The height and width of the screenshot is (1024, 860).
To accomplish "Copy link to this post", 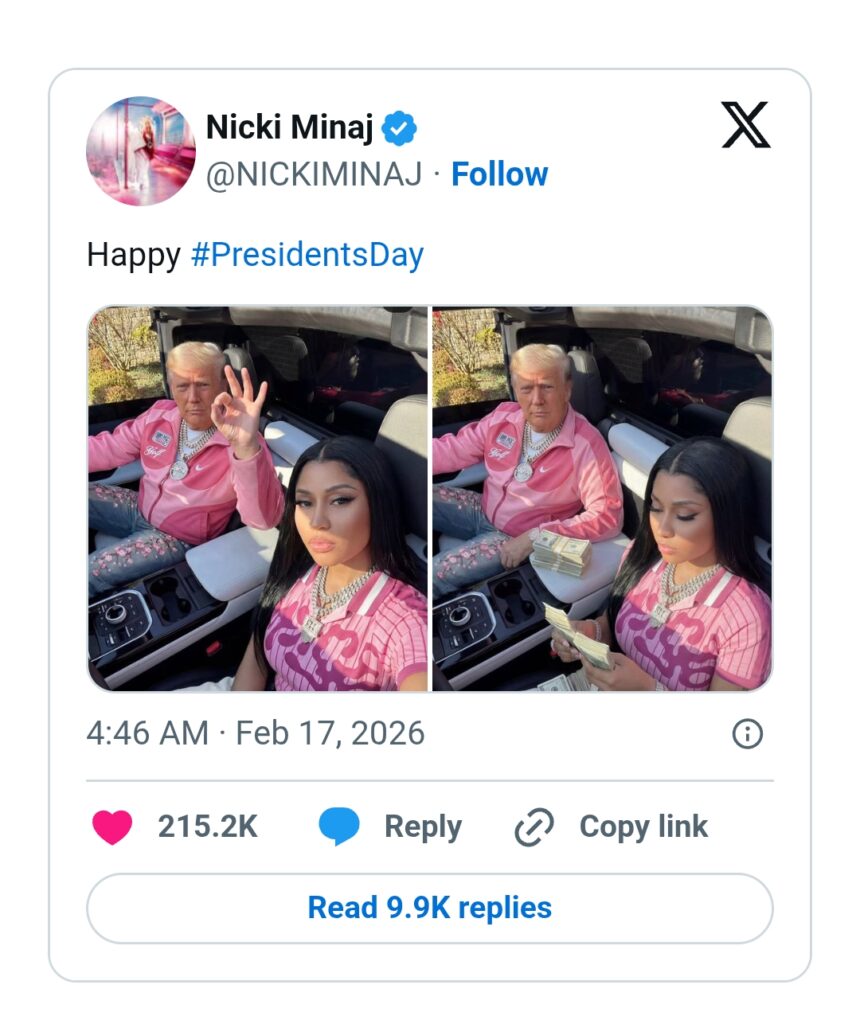I will (611, 827).
